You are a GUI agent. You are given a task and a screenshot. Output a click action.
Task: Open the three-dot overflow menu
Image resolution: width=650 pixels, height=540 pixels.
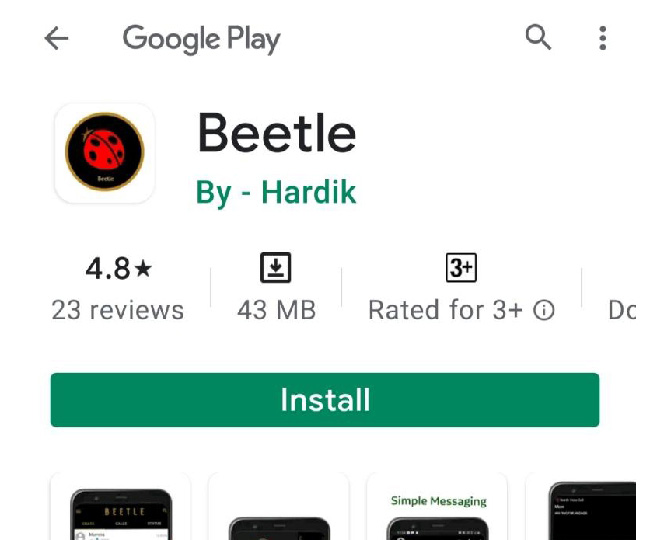tap(602, 39)
